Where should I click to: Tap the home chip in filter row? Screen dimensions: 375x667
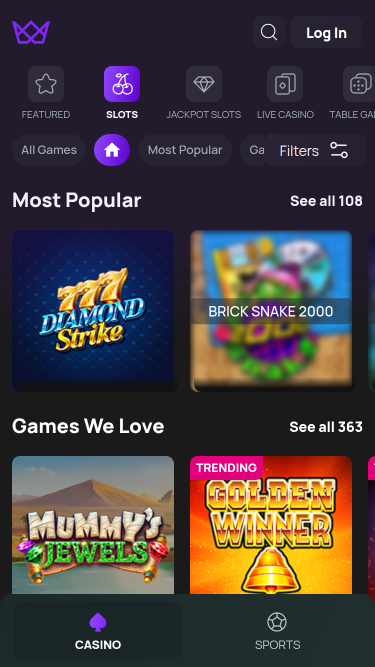tap(112, 150)
